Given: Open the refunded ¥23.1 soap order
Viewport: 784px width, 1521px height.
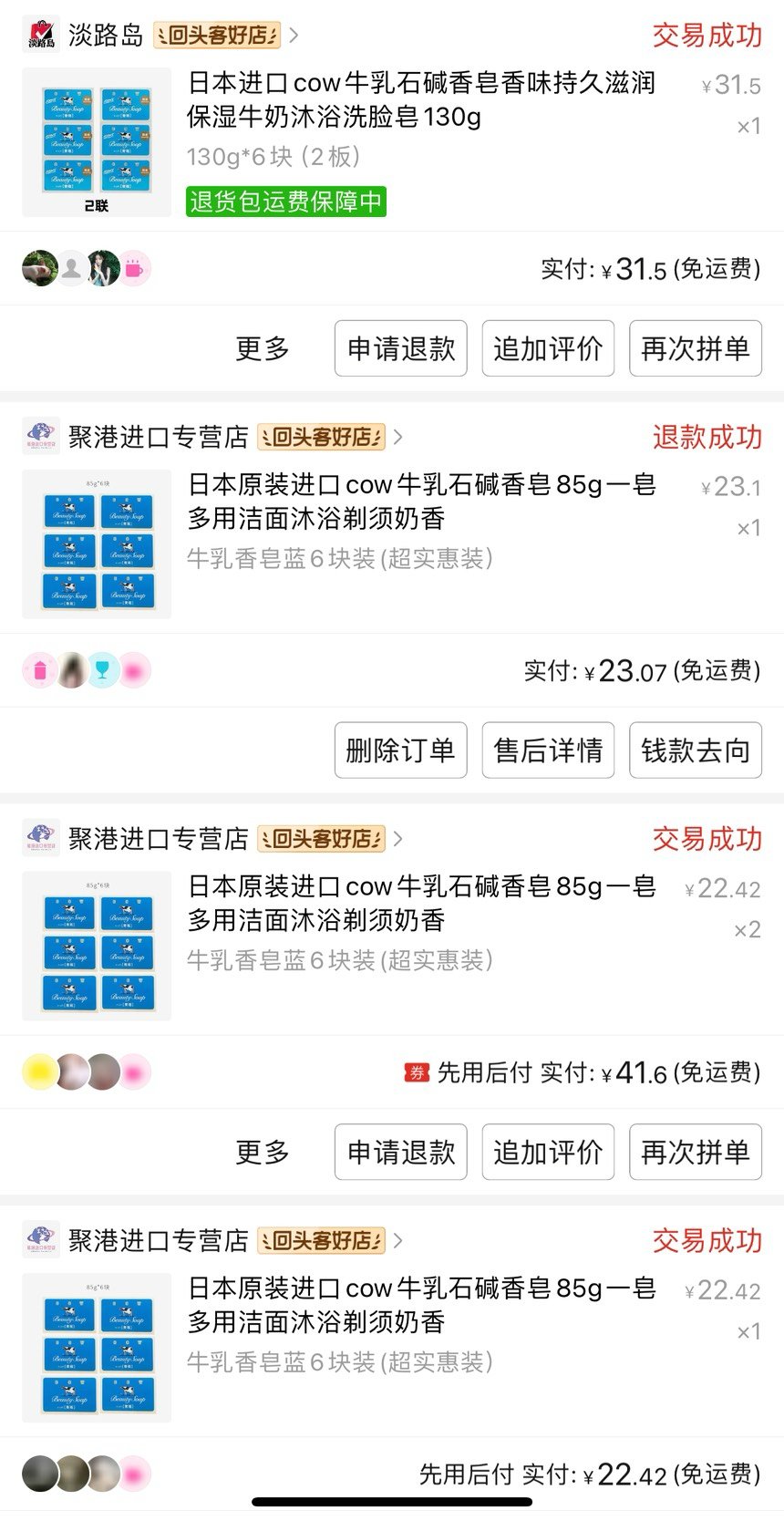Looking at the screenshot, I should 392,544.
